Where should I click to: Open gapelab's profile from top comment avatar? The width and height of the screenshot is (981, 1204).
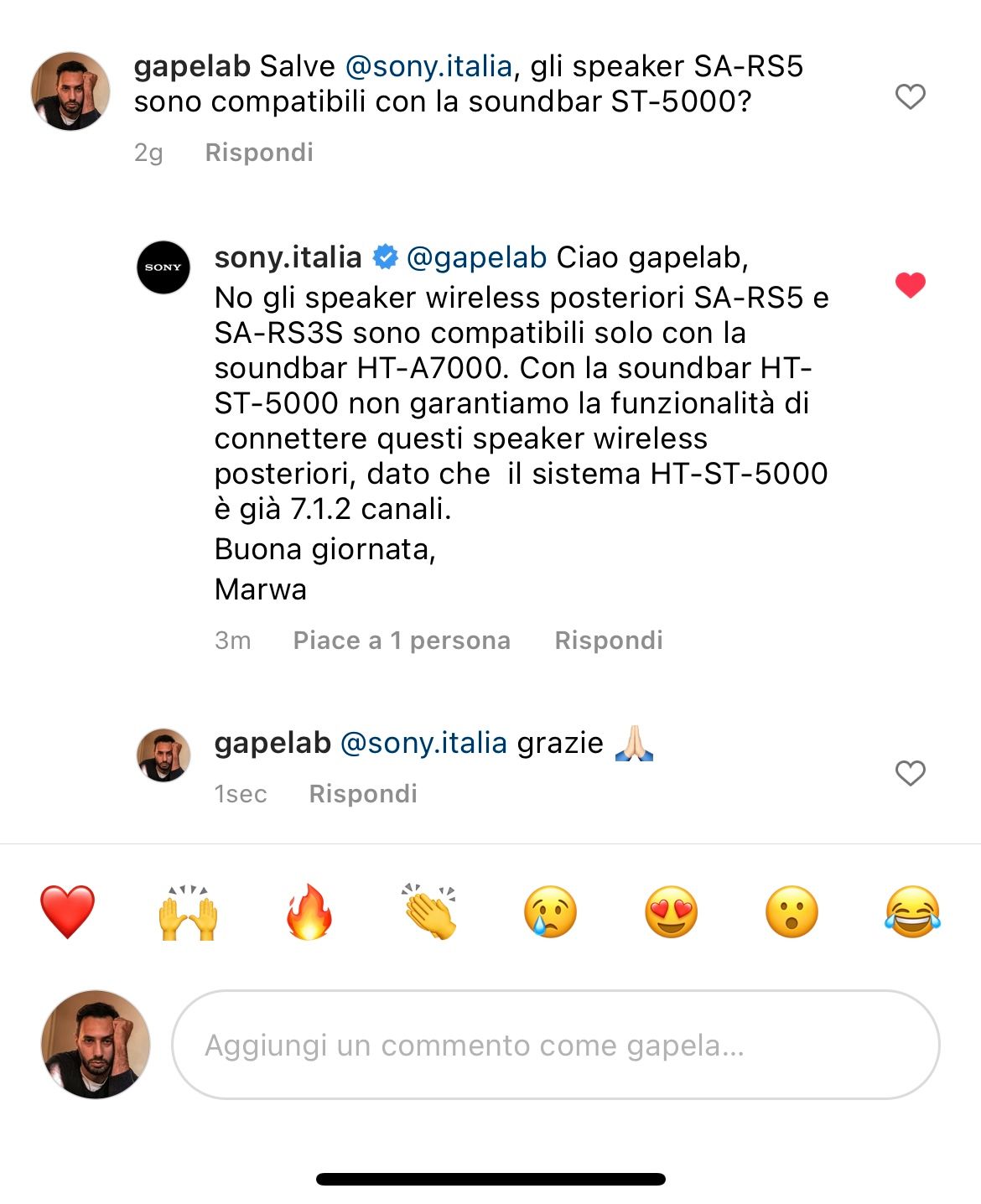(70, 91)
